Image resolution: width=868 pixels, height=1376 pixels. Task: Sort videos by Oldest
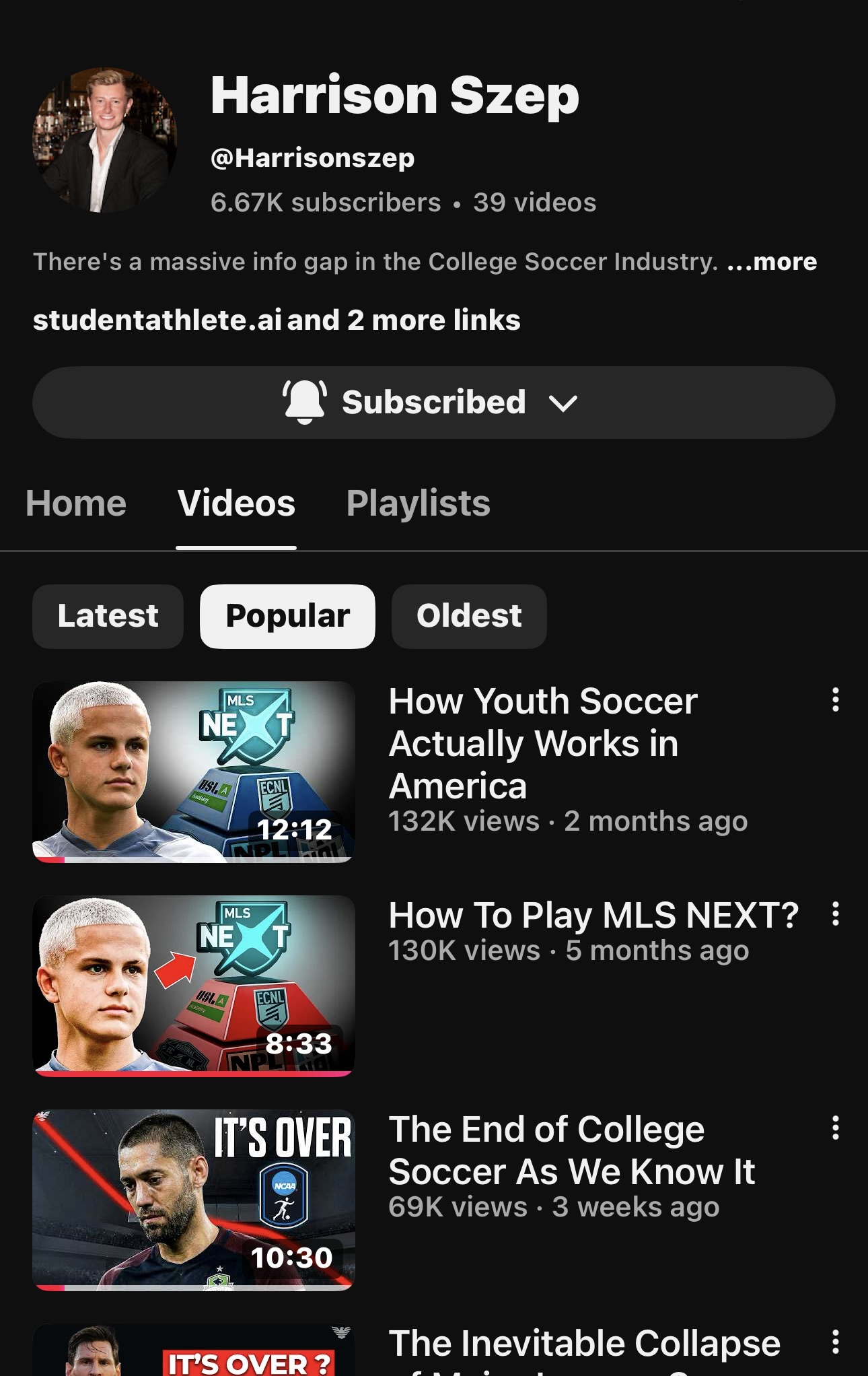[x=469, y=616]
